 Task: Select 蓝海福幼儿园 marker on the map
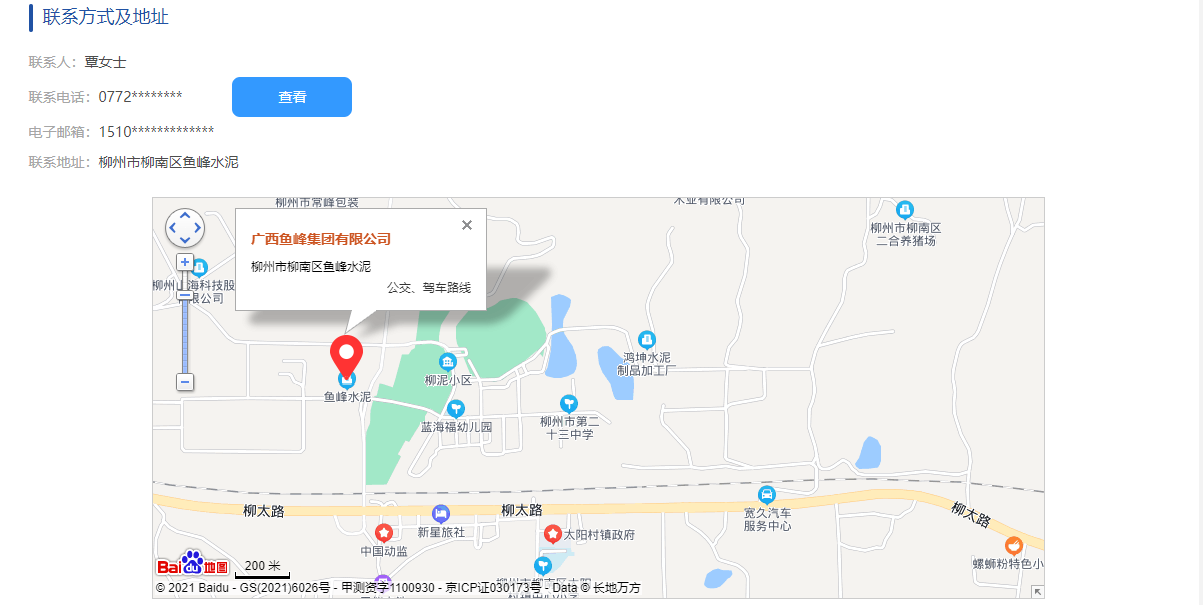(x=456, y=408)
